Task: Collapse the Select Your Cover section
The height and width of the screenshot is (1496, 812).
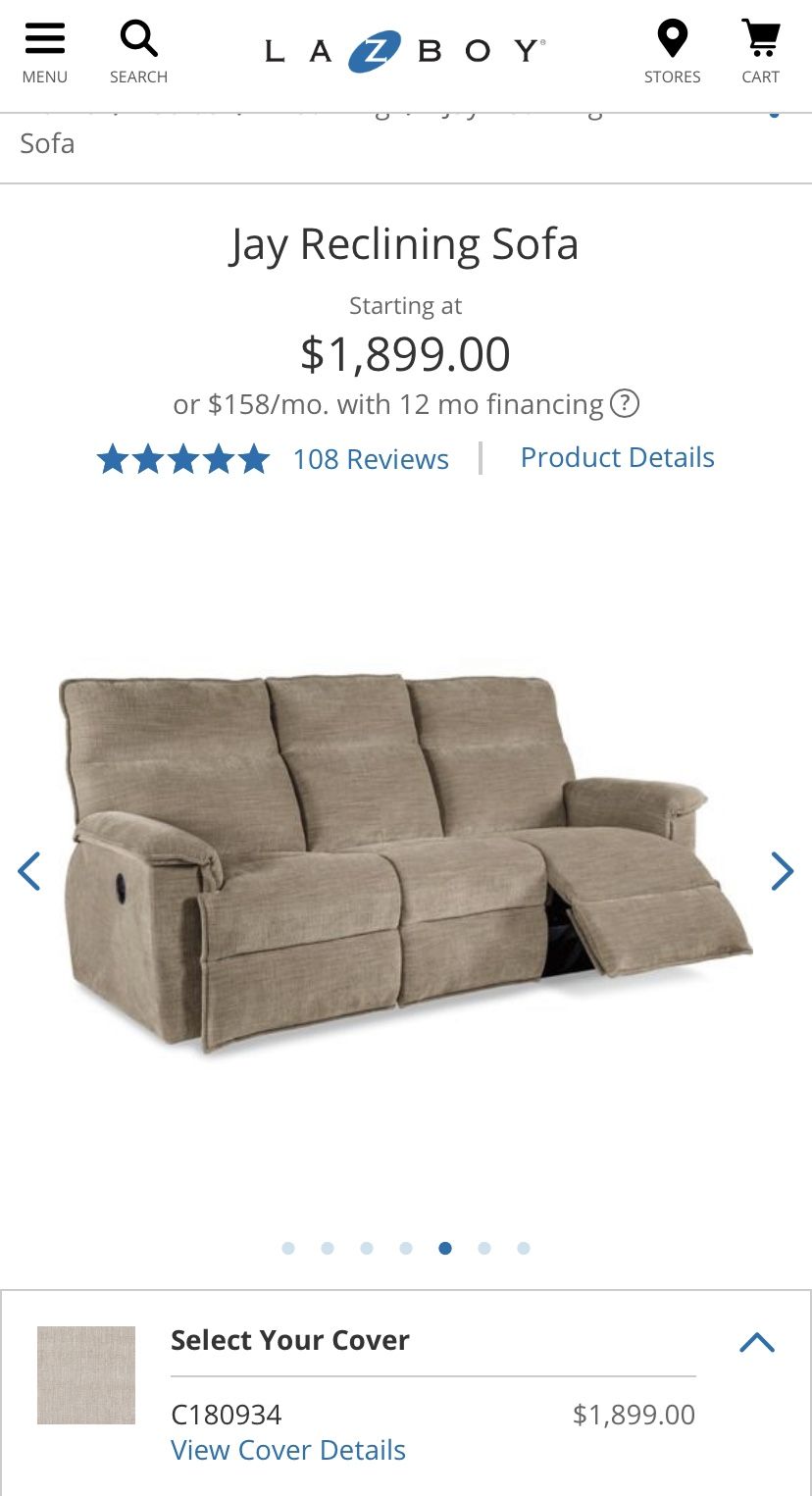Action: pos(756,1341)
